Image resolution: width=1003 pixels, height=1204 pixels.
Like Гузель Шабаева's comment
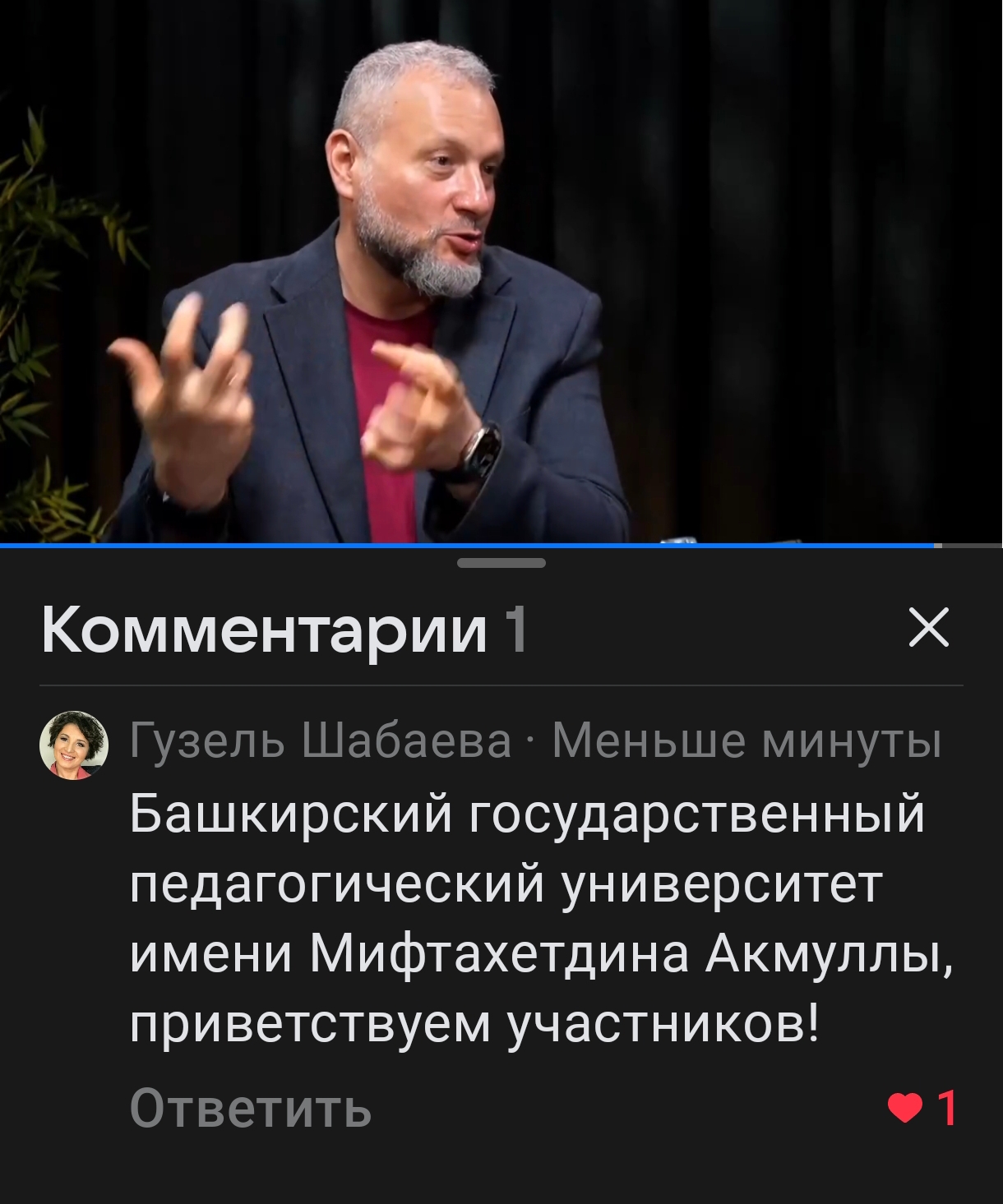point(907,1109)
